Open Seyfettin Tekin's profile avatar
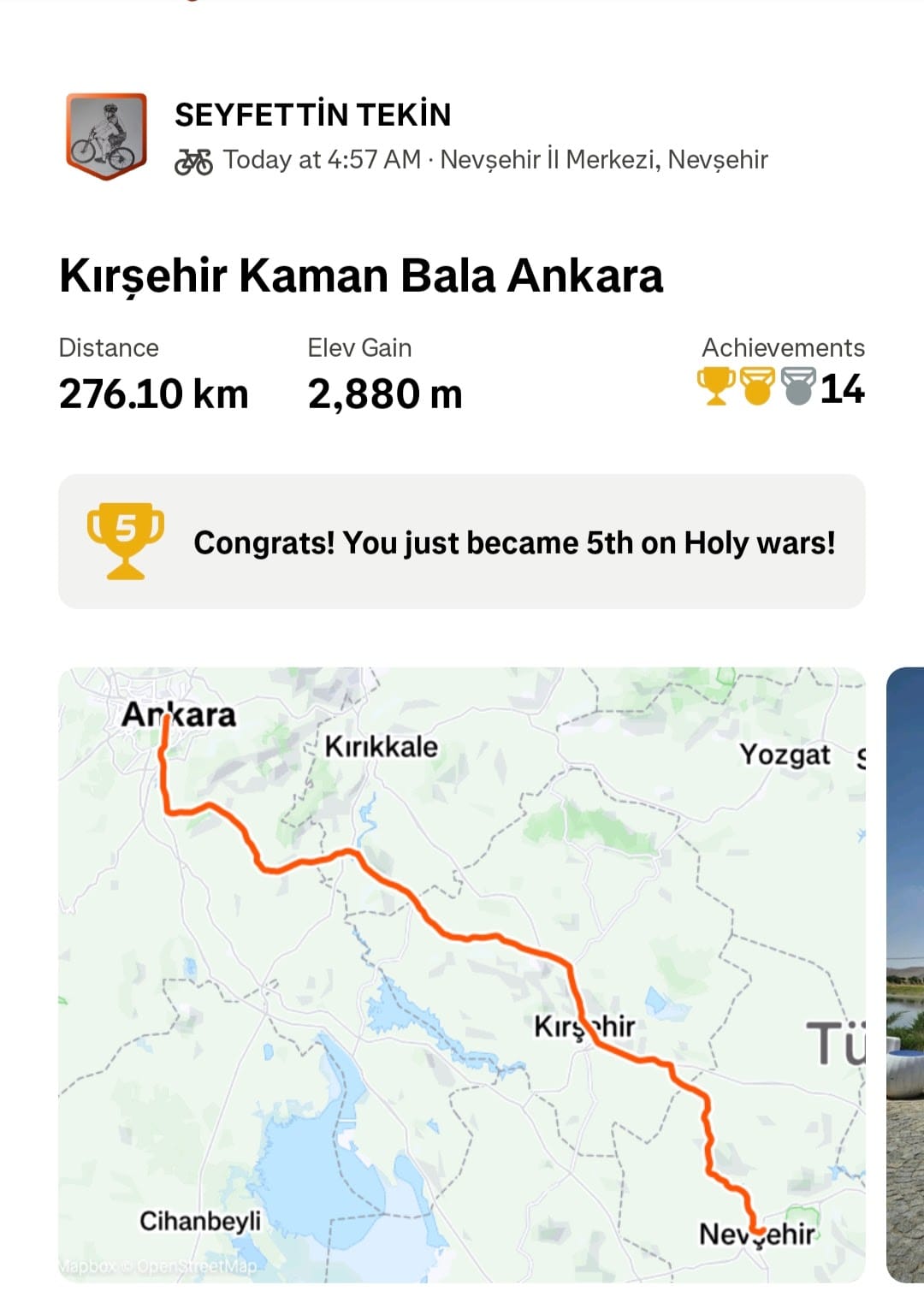 (x=106, y=137)
